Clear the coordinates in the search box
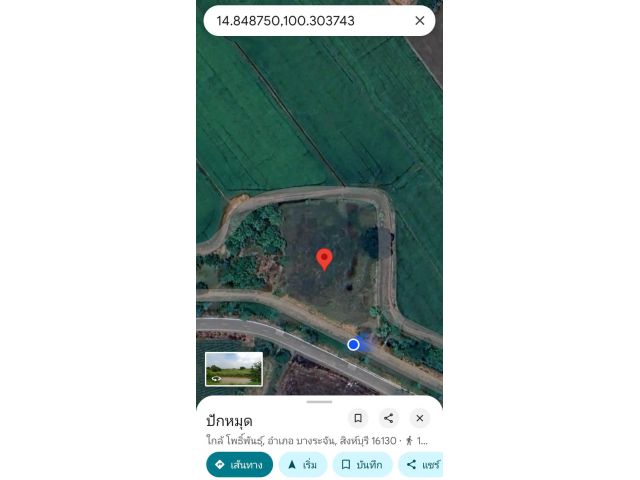The image size is (640, 480). pyautogui.click(x=419, y=21)
